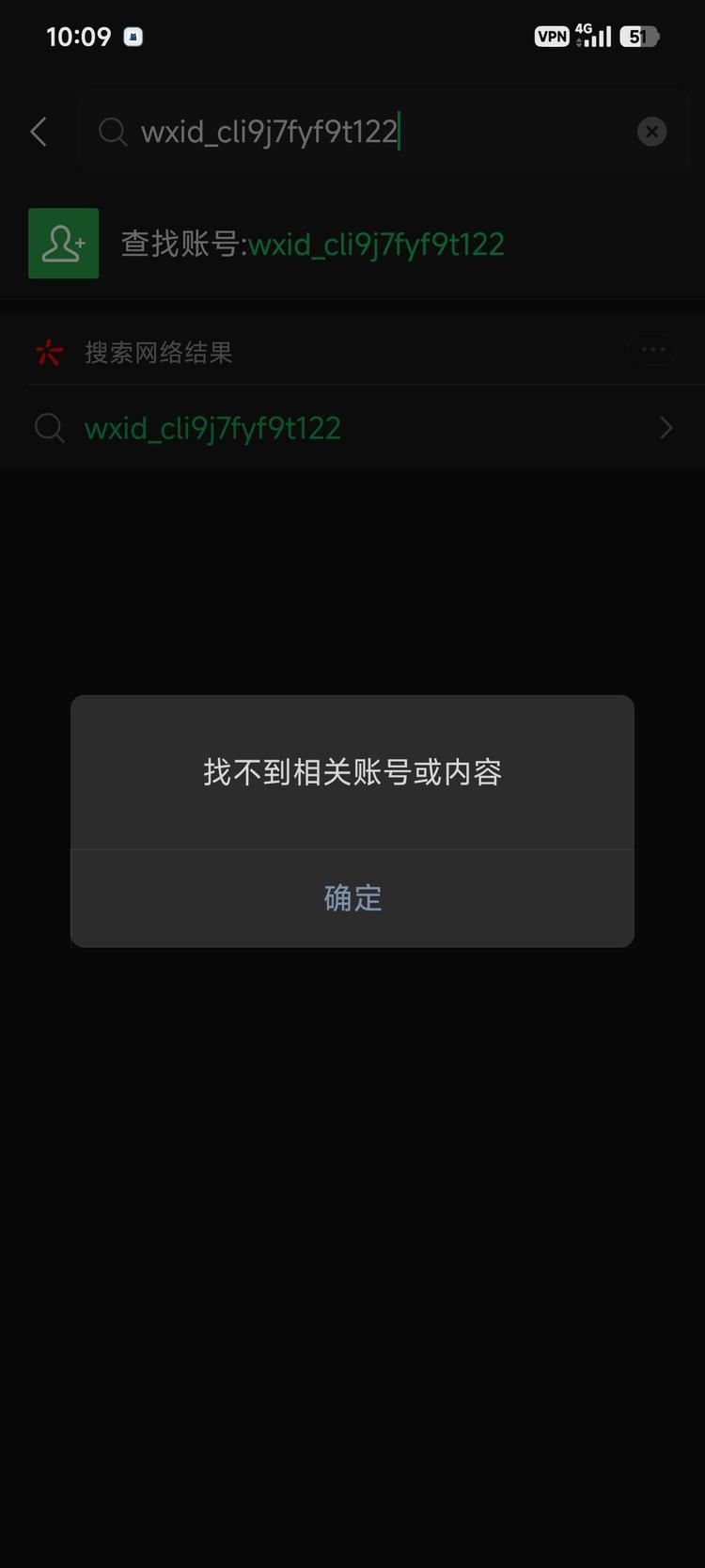Go back with the back arrow

[x=39, y=132]
